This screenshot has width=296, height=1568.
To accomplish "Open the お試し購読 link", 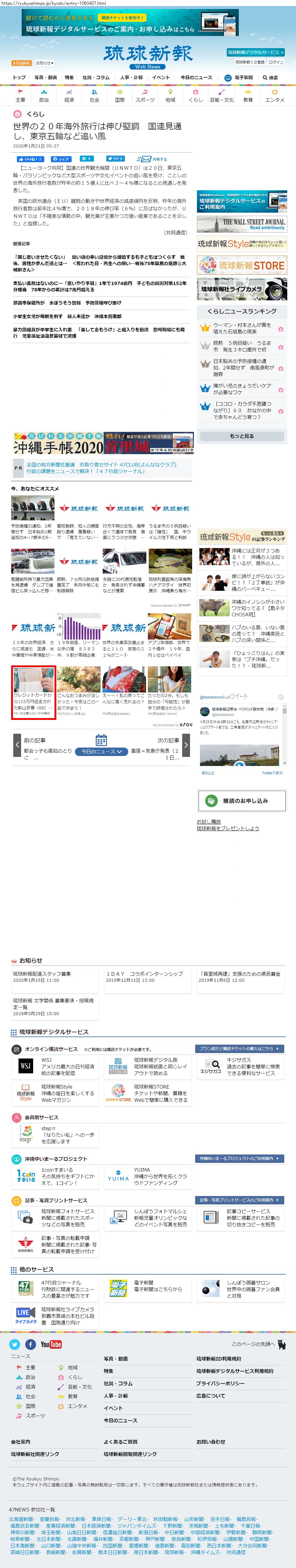I will pos(208,822).
